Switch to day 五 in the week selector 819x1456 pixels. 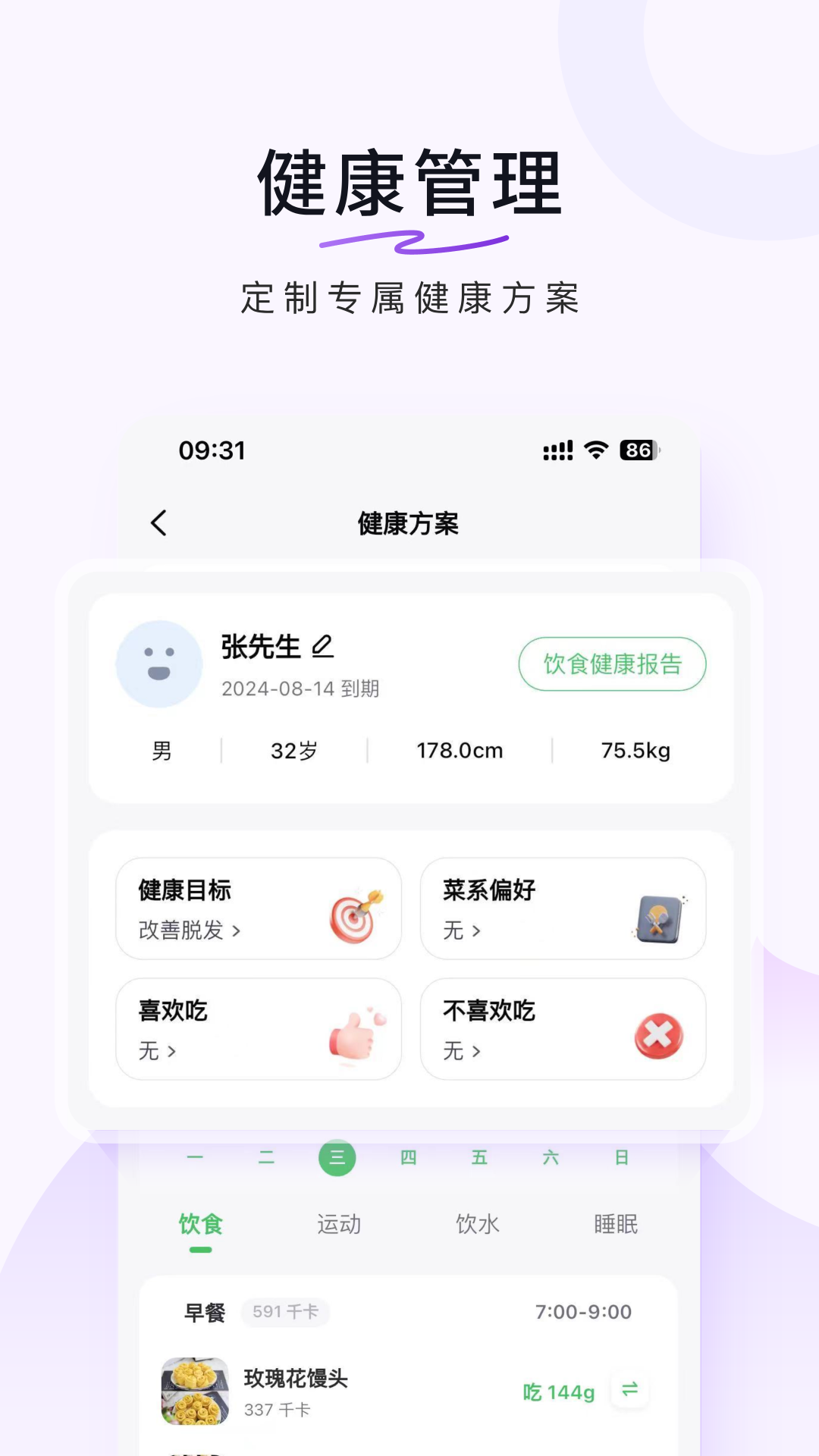pyautogui.click(x=479, y=1157)
